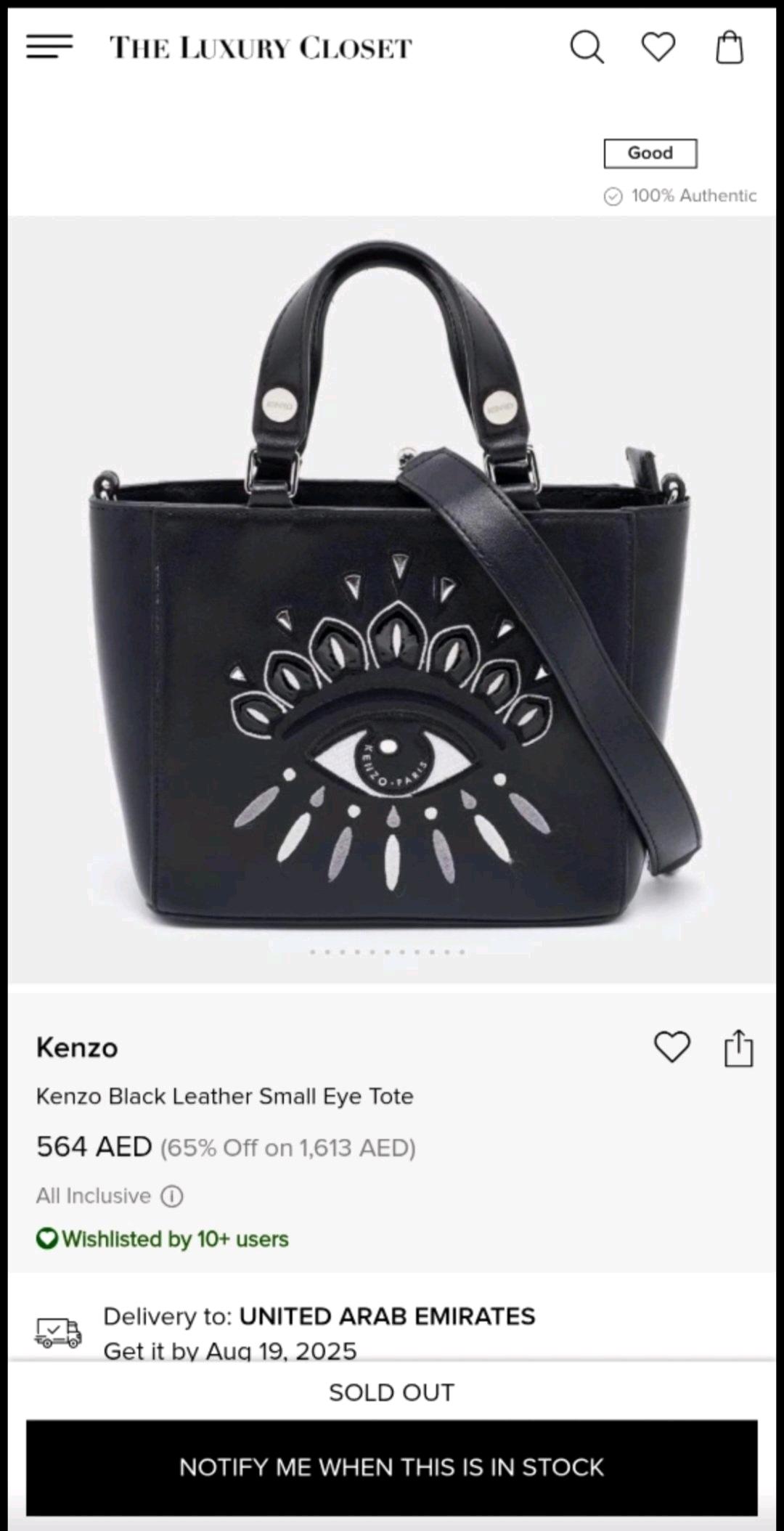This screenshot has height=1531, width=784.
Task: Go to The Luxury Closet home
Action: pyautogui.click(x=261, y=48)
